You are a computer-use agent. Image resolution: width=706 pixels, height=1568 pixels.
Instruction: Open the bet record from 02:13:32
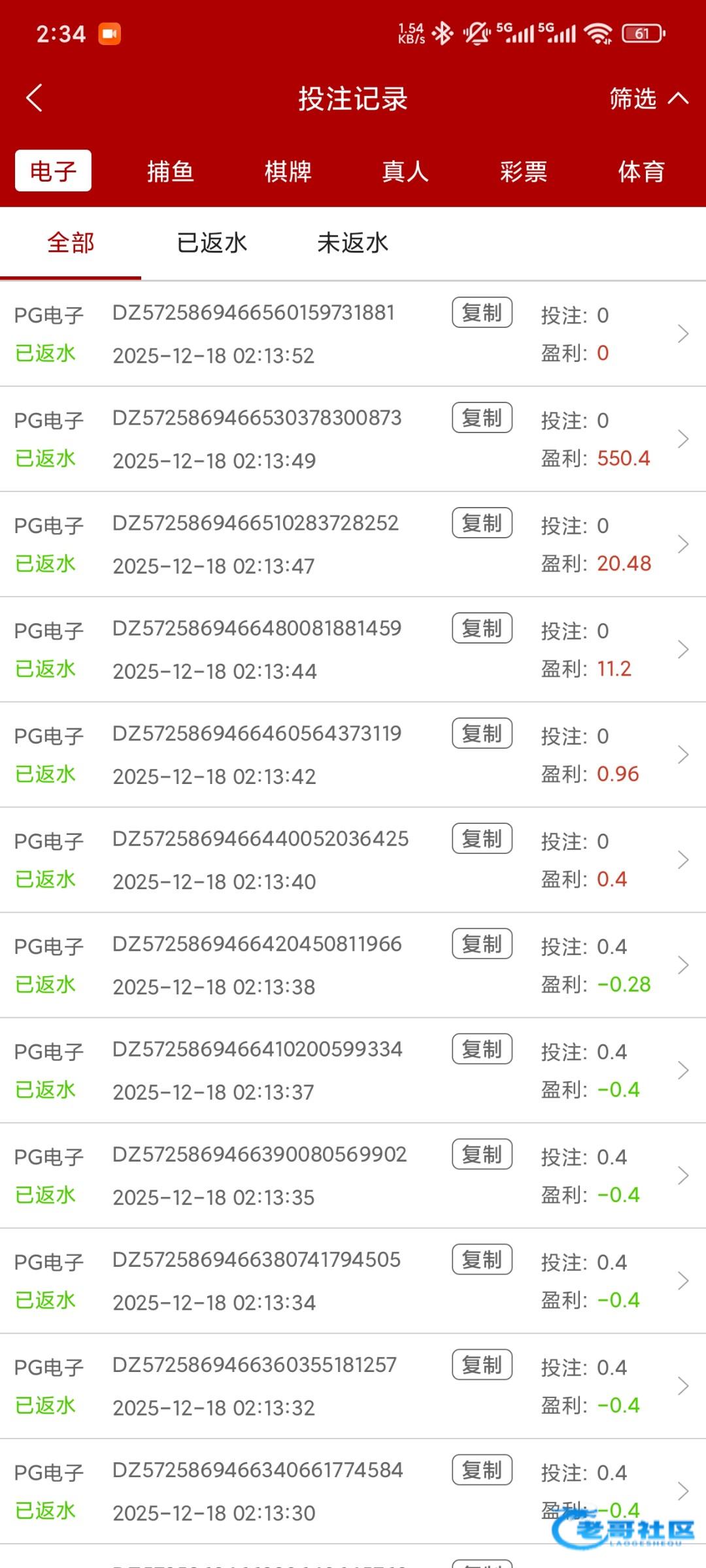click(x=353, y=1386)
